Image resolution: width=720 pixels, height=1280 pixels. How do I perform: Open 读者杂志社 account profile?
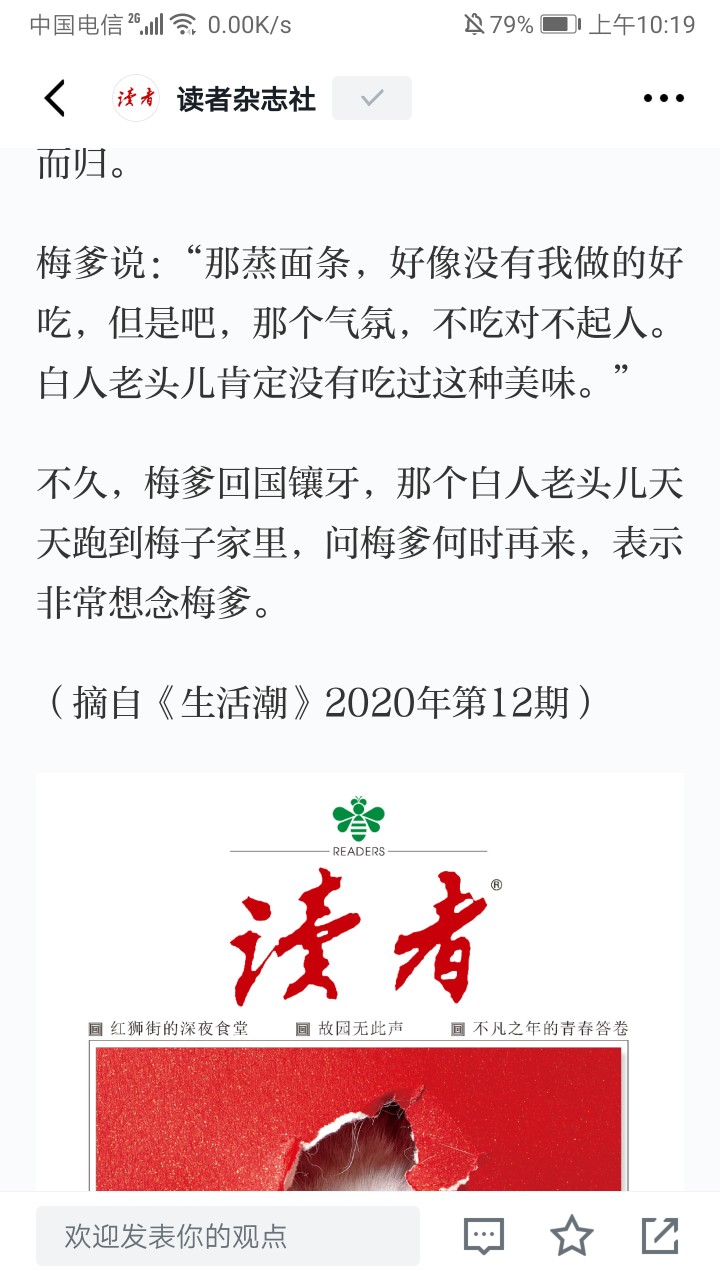coord(246,99)
